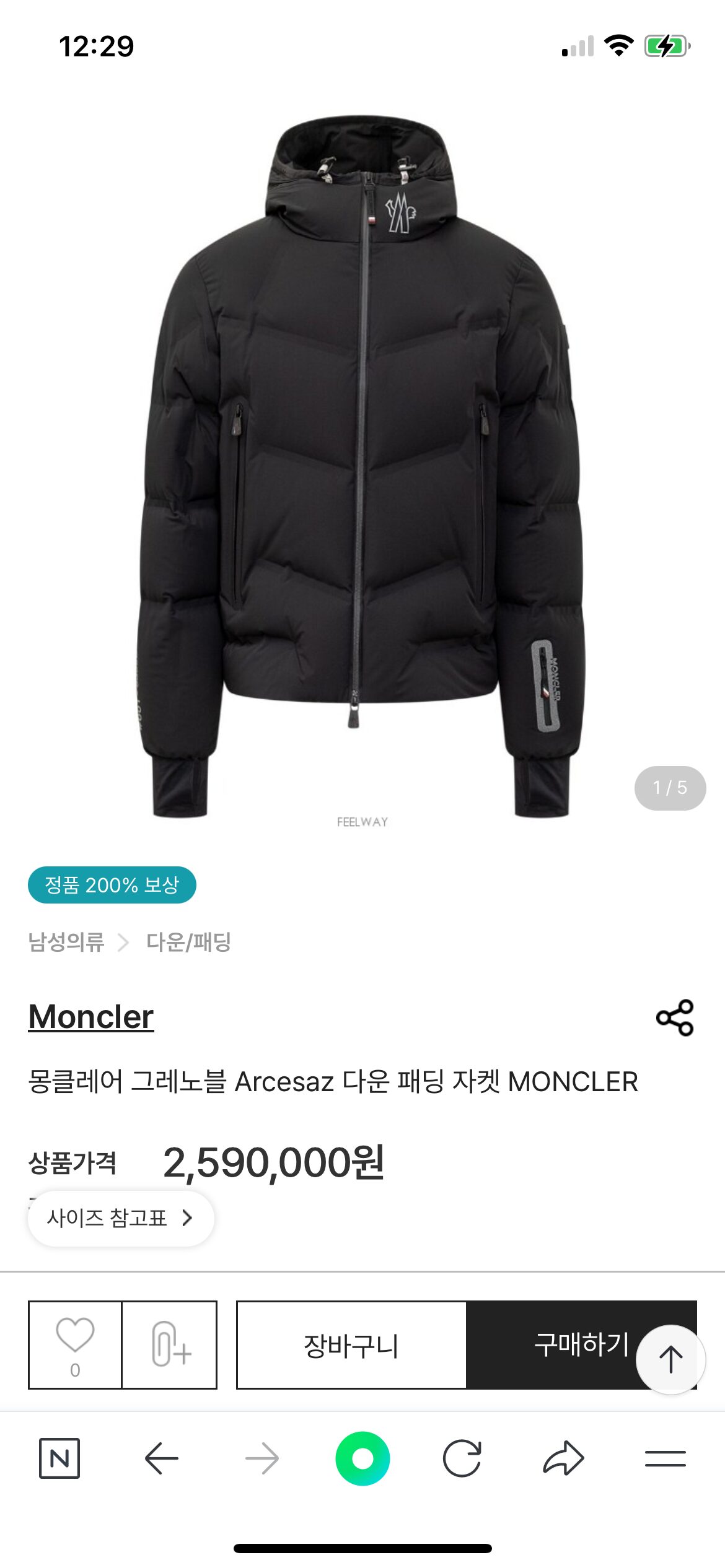Viewport: 725px width, 1568px height.
Task: Tap the paperclip plus icon
Action: 170,1344
